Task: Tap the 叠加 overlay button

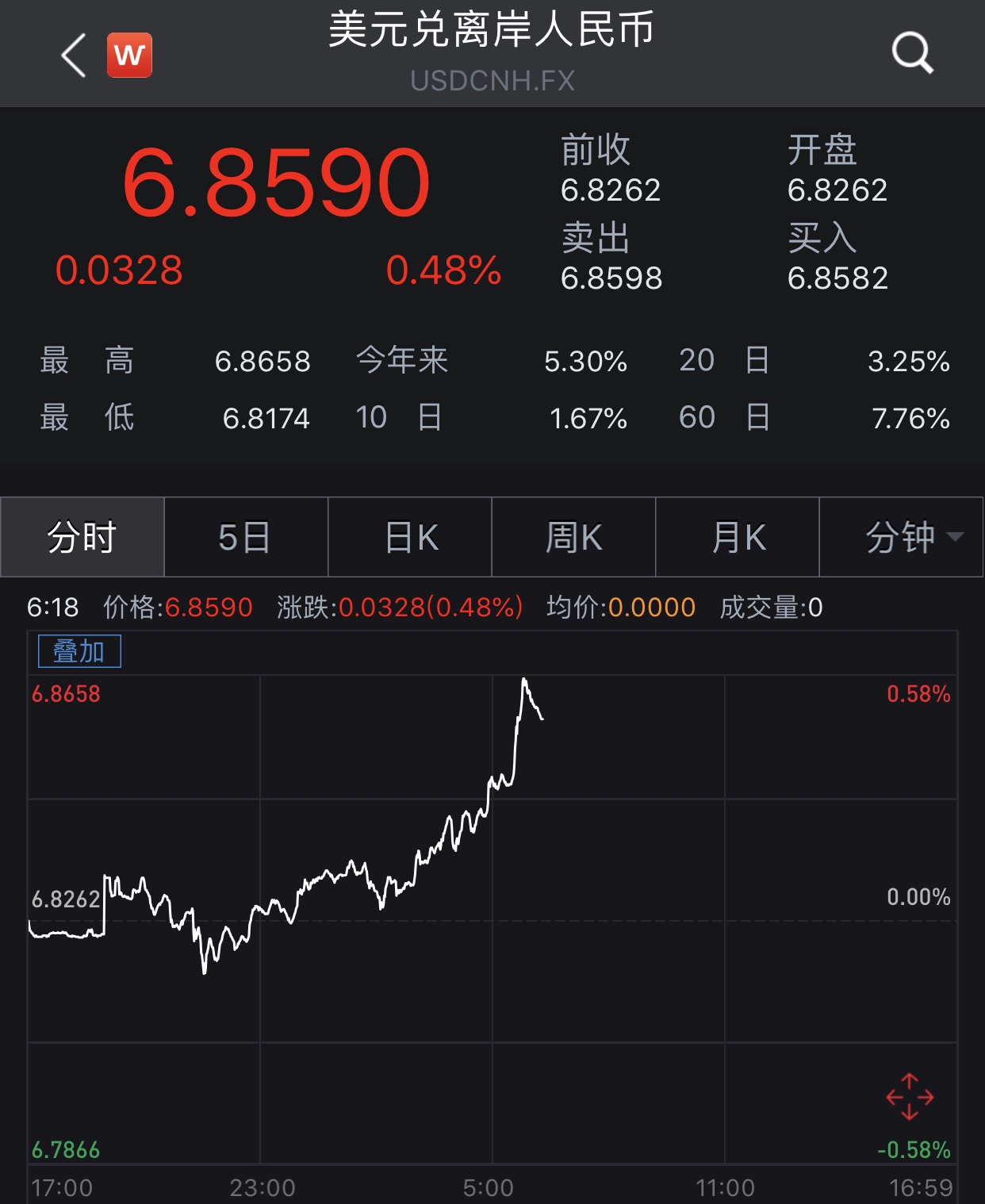Action: (79, 651)
